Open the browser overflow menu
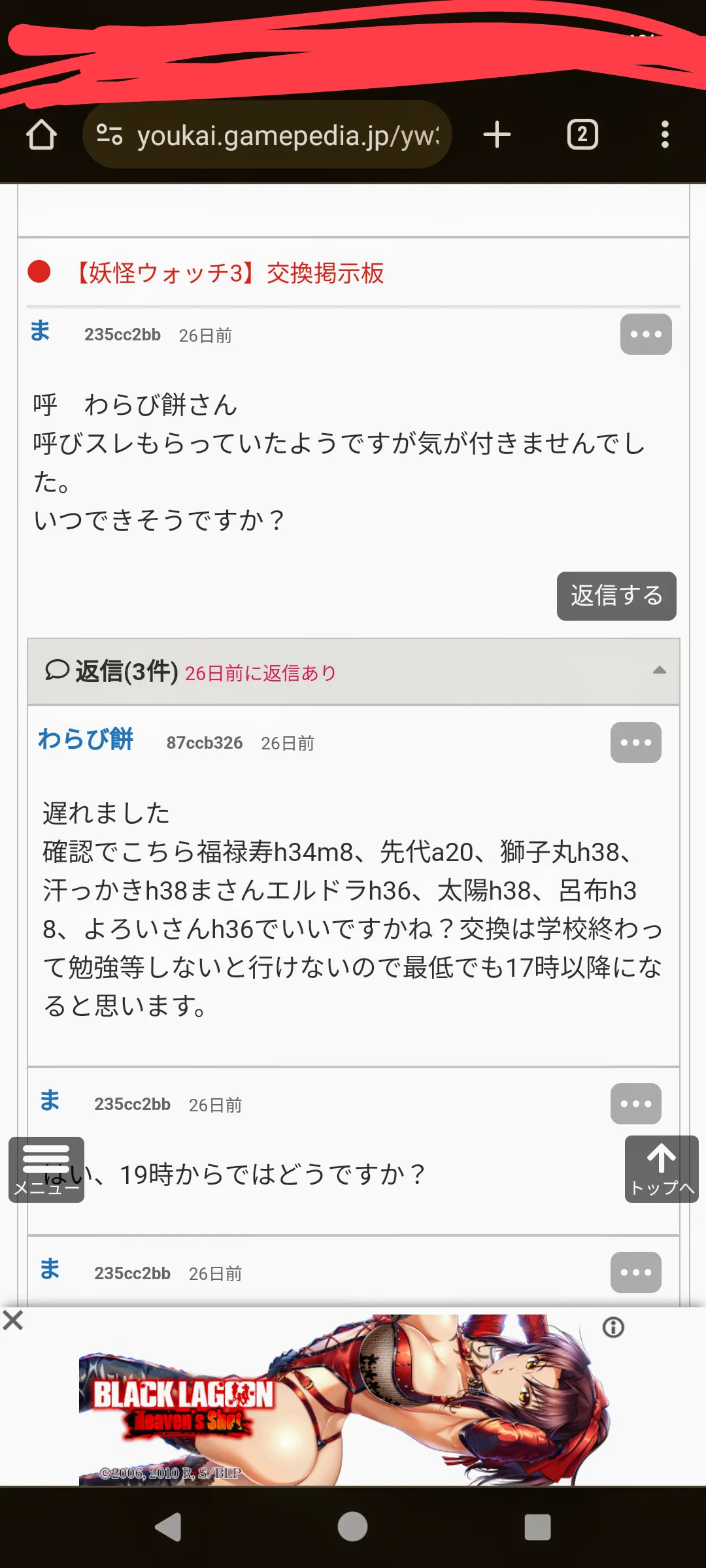This screenshot has width=706, height=1568. [665, 135]
